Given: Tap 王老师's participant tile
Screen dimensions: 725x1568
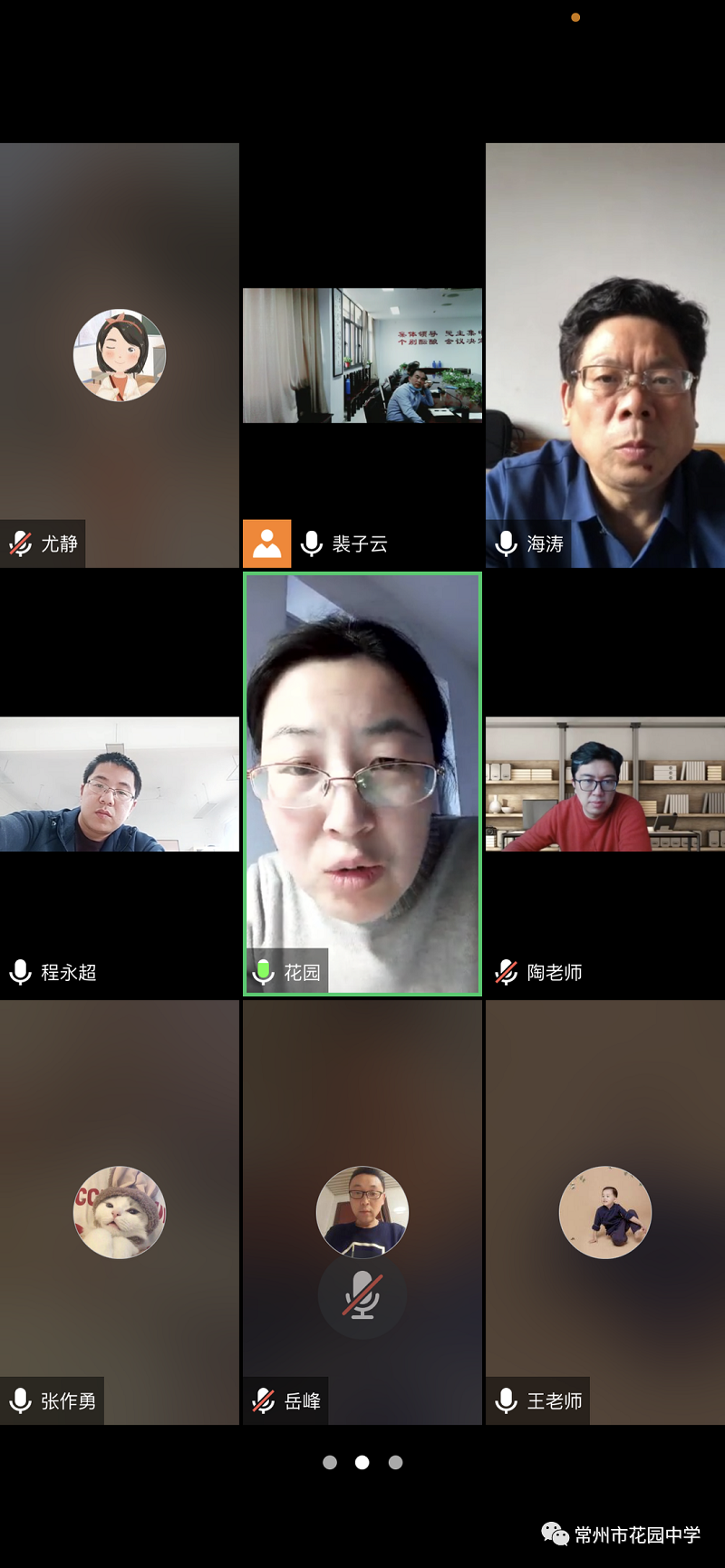Looking at the screenshot, I should tap(604, 1212).
